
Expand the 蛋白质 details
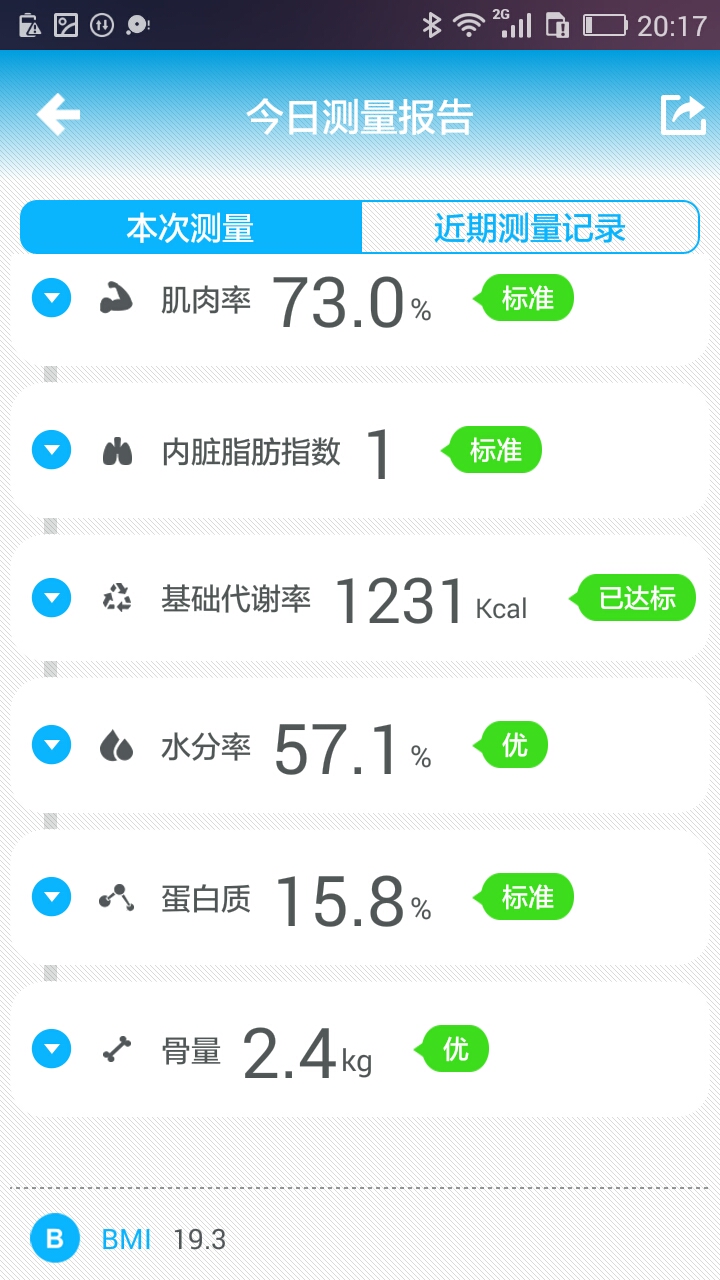click(52, 896)
